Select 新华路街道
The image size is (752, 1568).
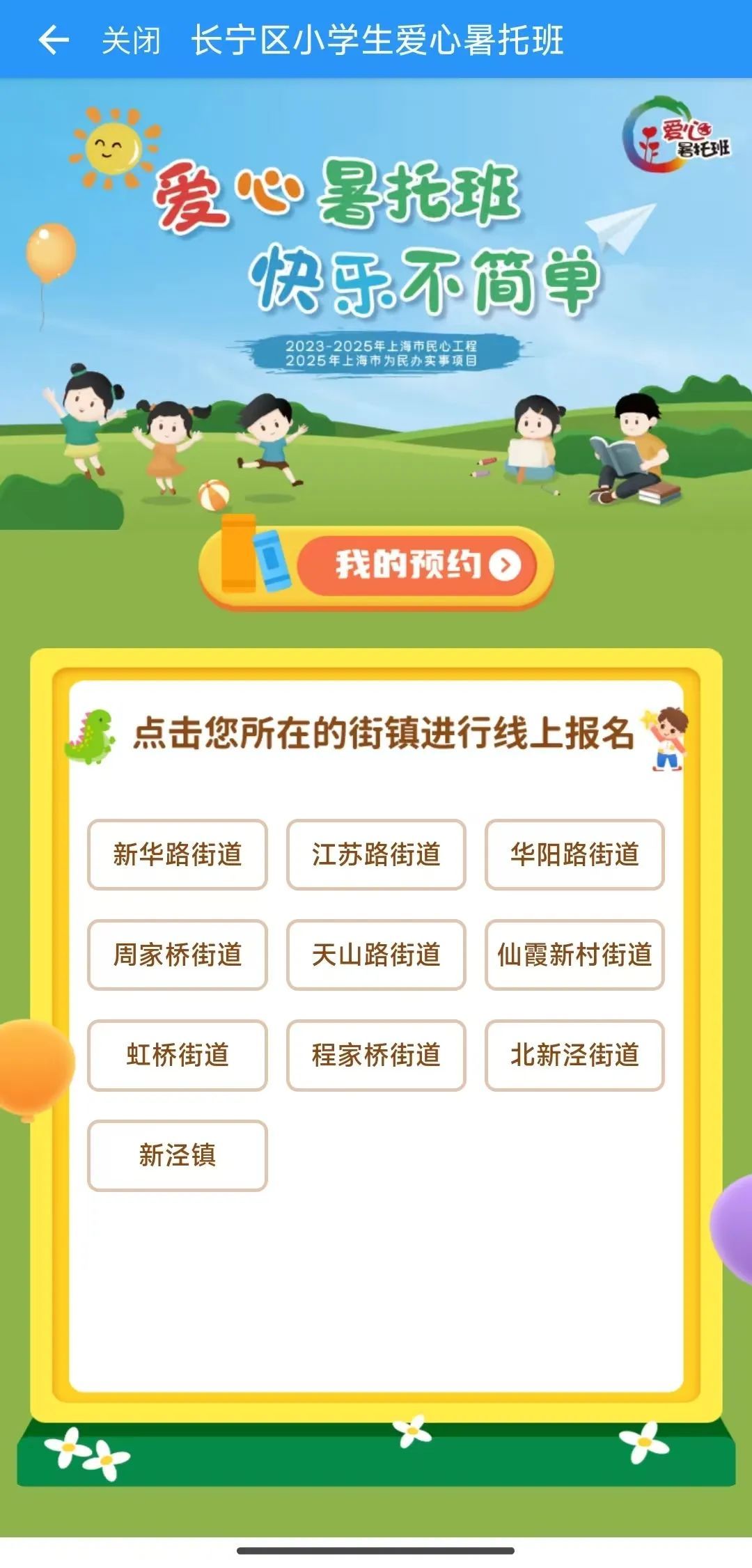coord(178,854)
